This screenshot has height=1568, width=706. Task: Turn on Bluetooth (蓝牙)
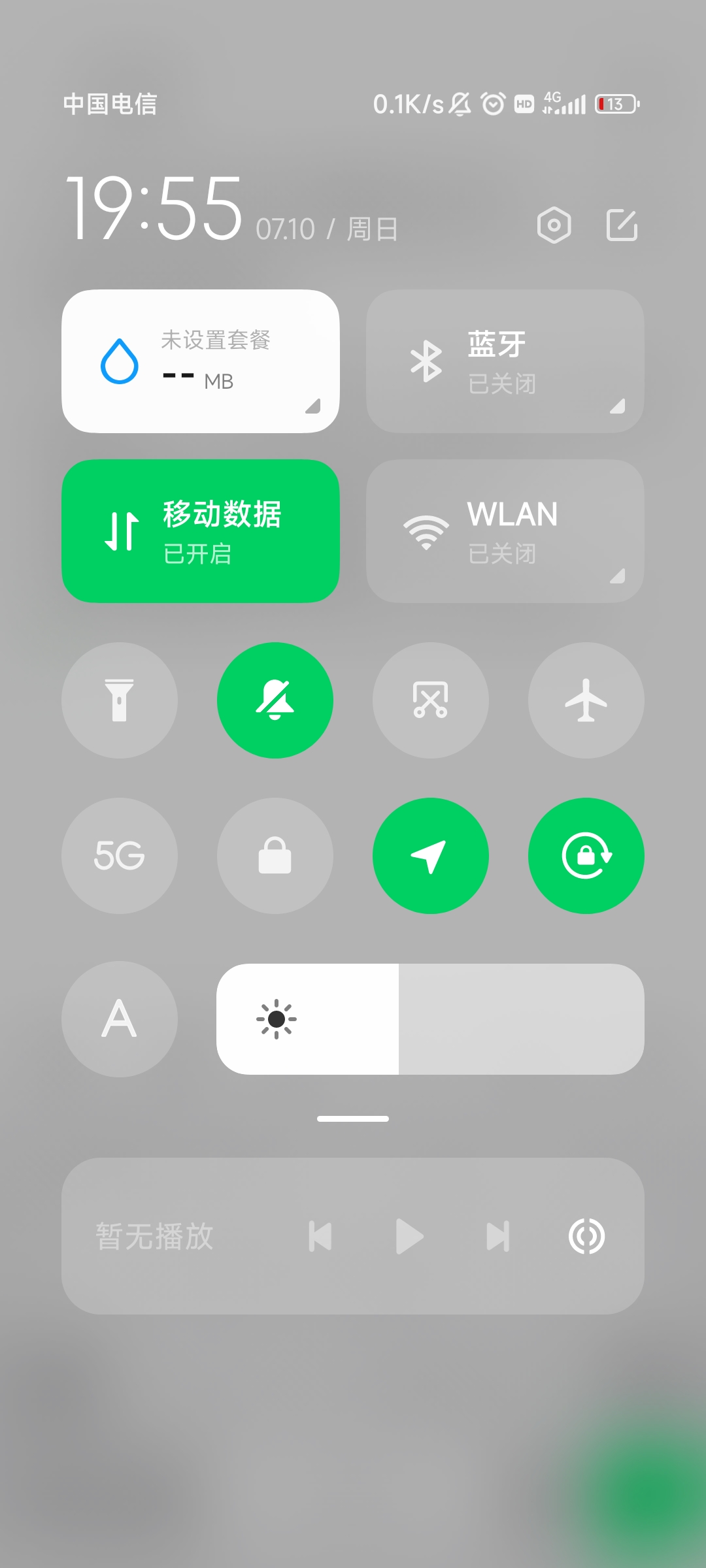[x=505, y=361]
